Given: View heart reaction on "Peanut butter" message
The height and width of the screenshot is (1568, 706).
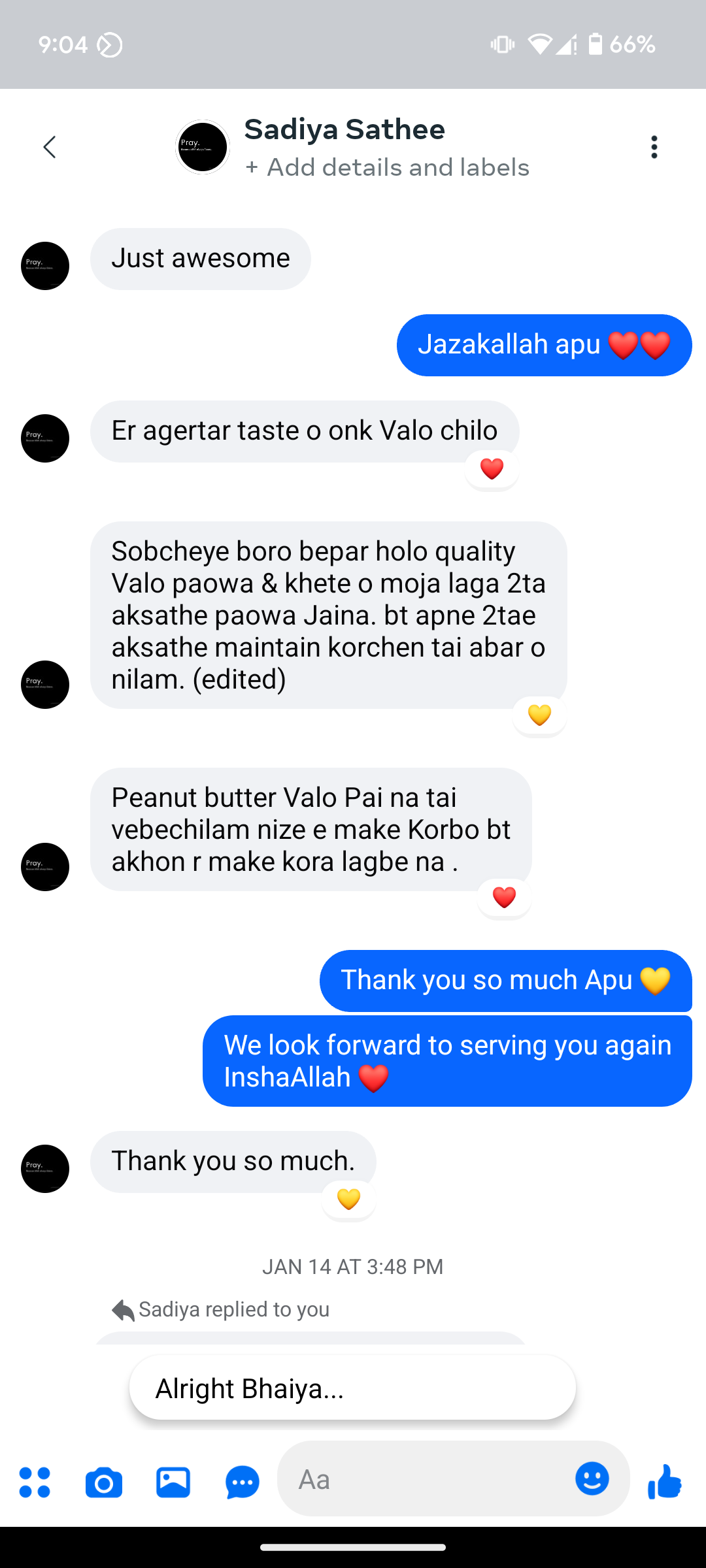Looking at the screenshot, I should [504, 897].
